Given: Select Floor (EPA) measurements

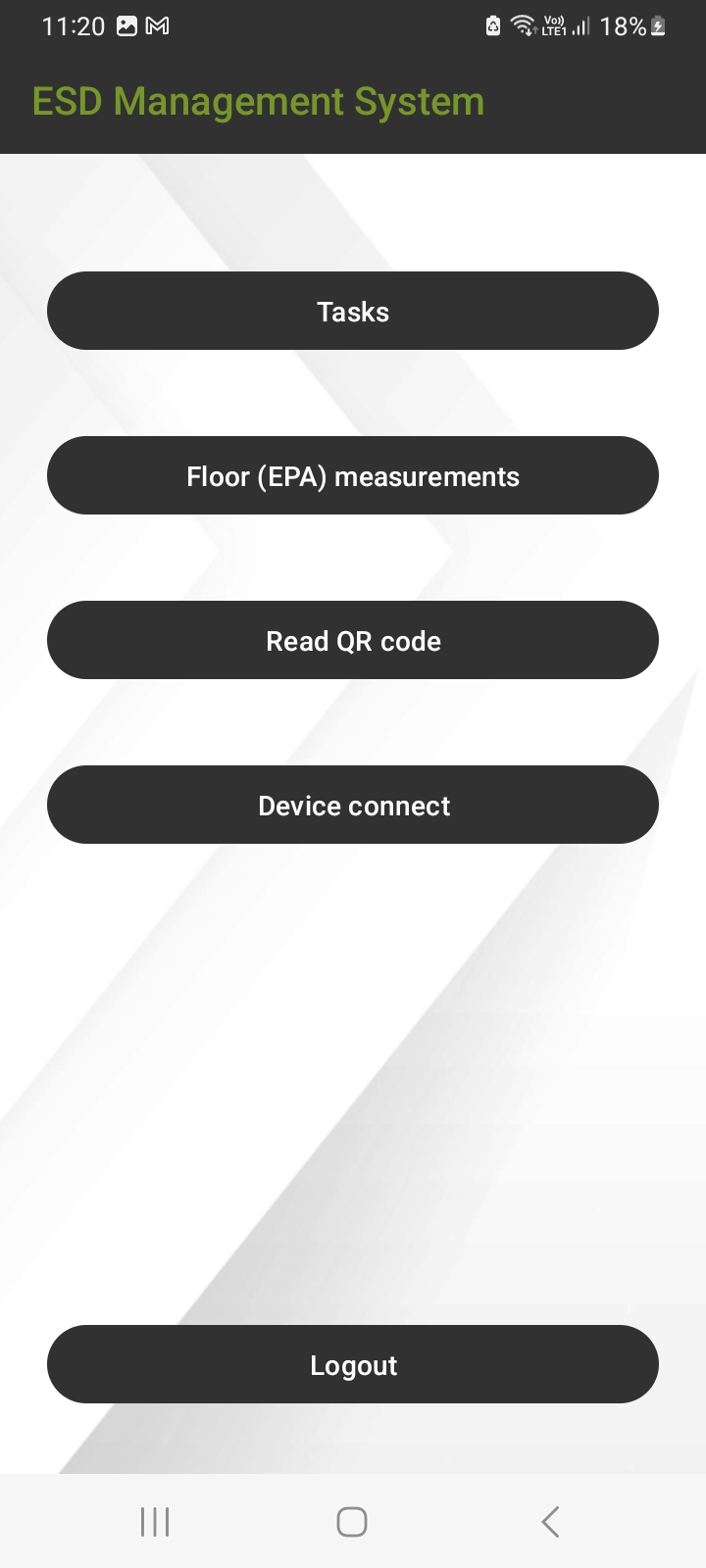Looking at the screenshot, I should (353, 475).
